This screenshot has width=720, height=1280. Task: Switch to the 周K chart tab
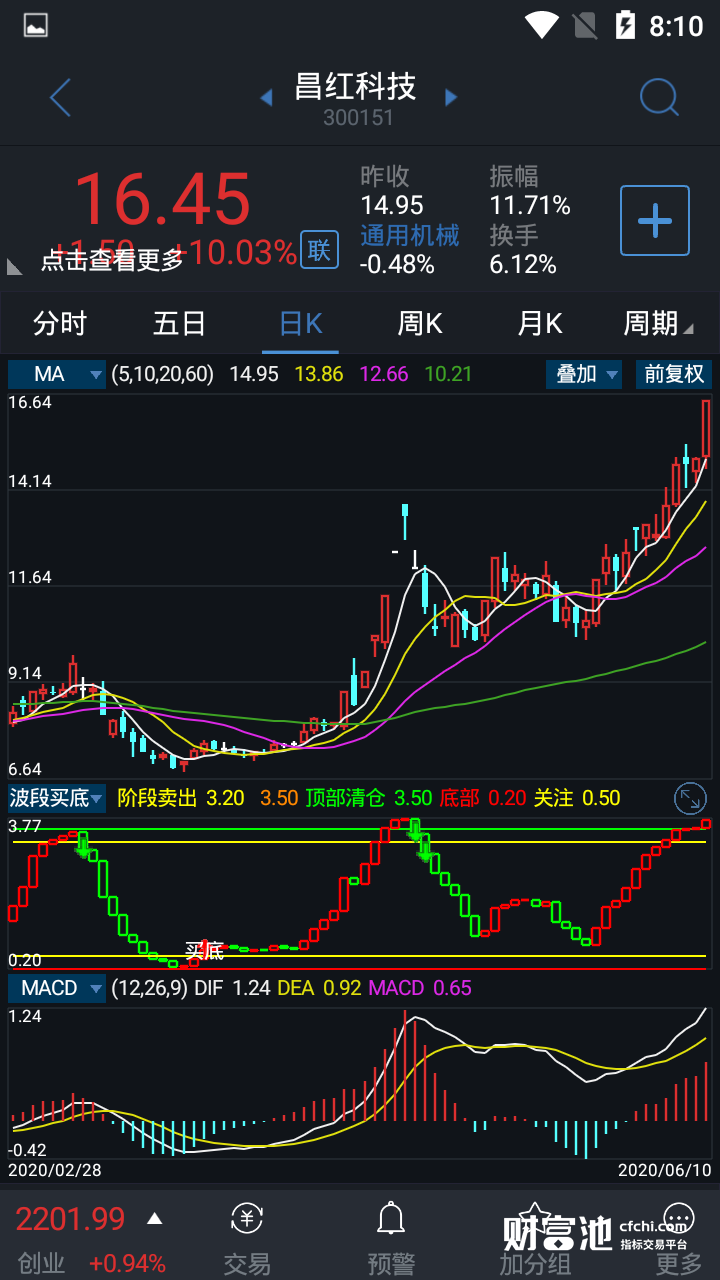[420, 324]
